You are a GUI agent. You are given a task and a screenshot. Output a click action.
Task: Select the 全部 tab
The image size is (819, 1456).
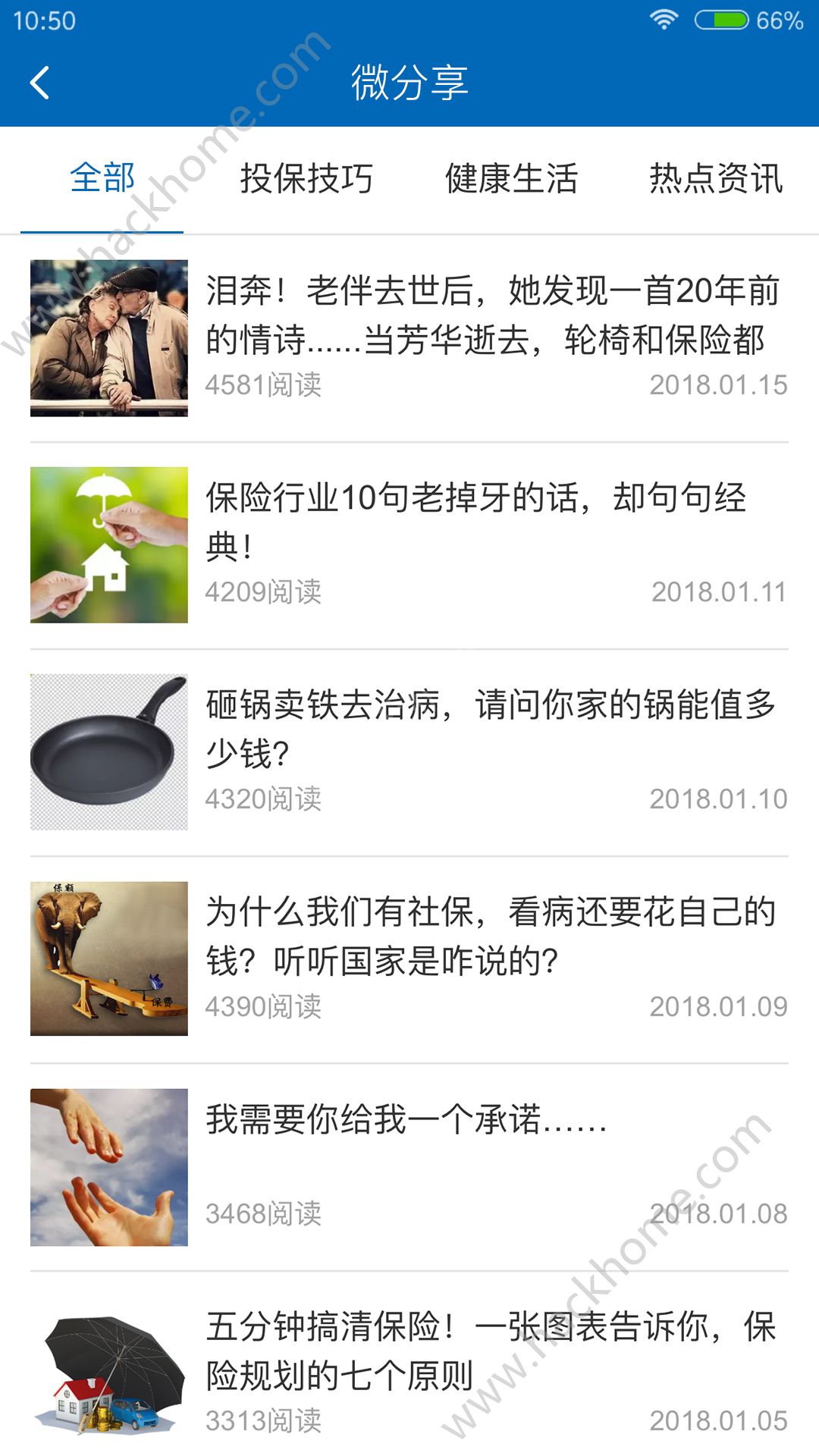(x=102, y=179)
